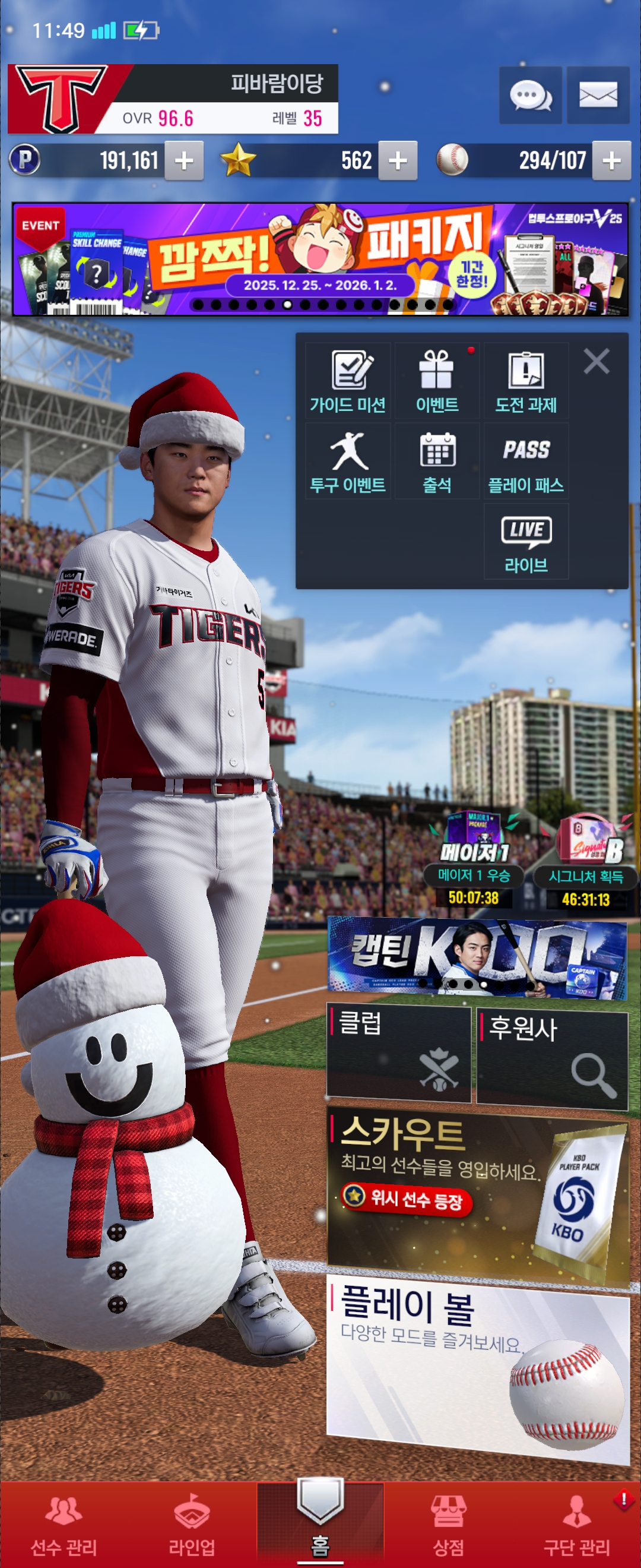Open the chat bubble icon
This screenshot has width=641, height=1568.
click(x=529, y=96)
